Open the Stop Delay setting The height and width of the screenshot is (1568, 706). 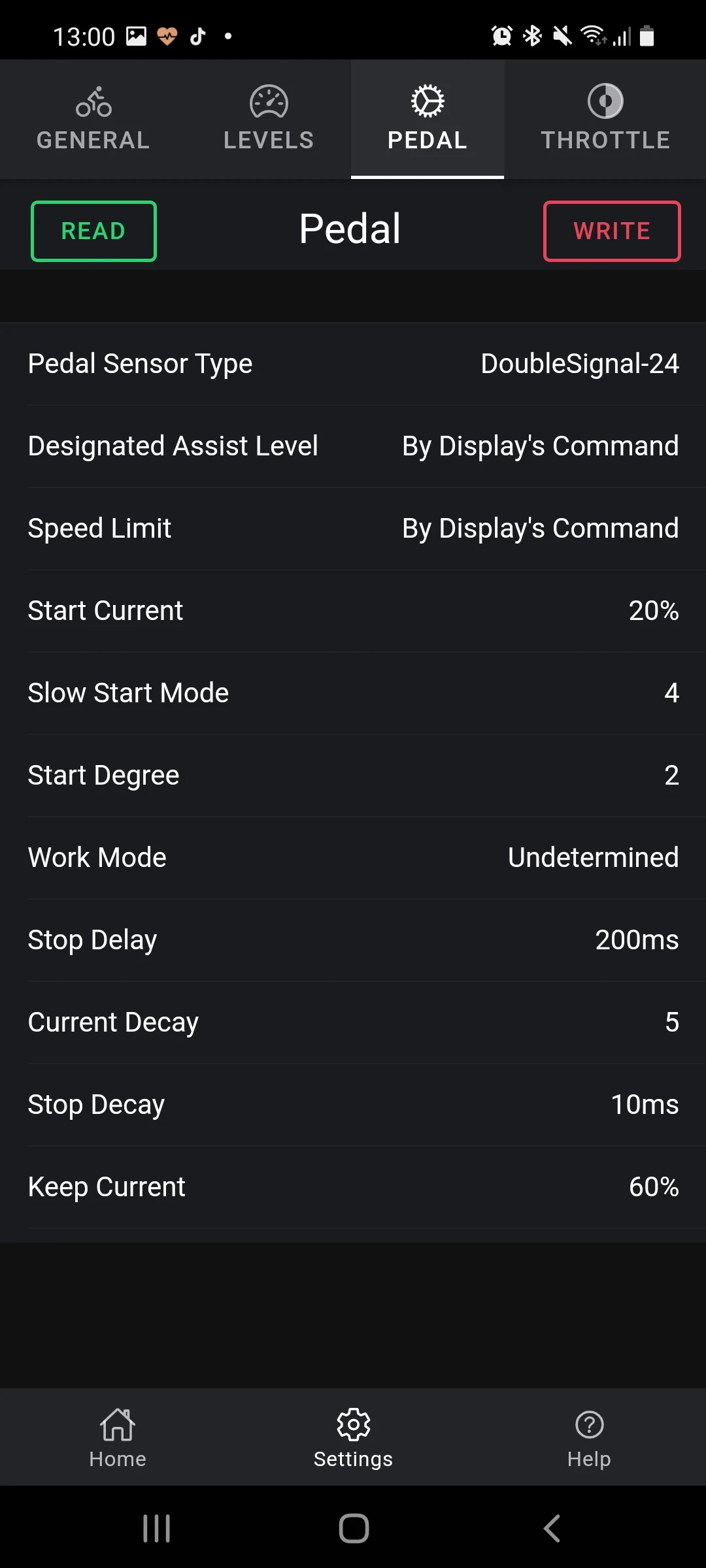click(353, 940)
